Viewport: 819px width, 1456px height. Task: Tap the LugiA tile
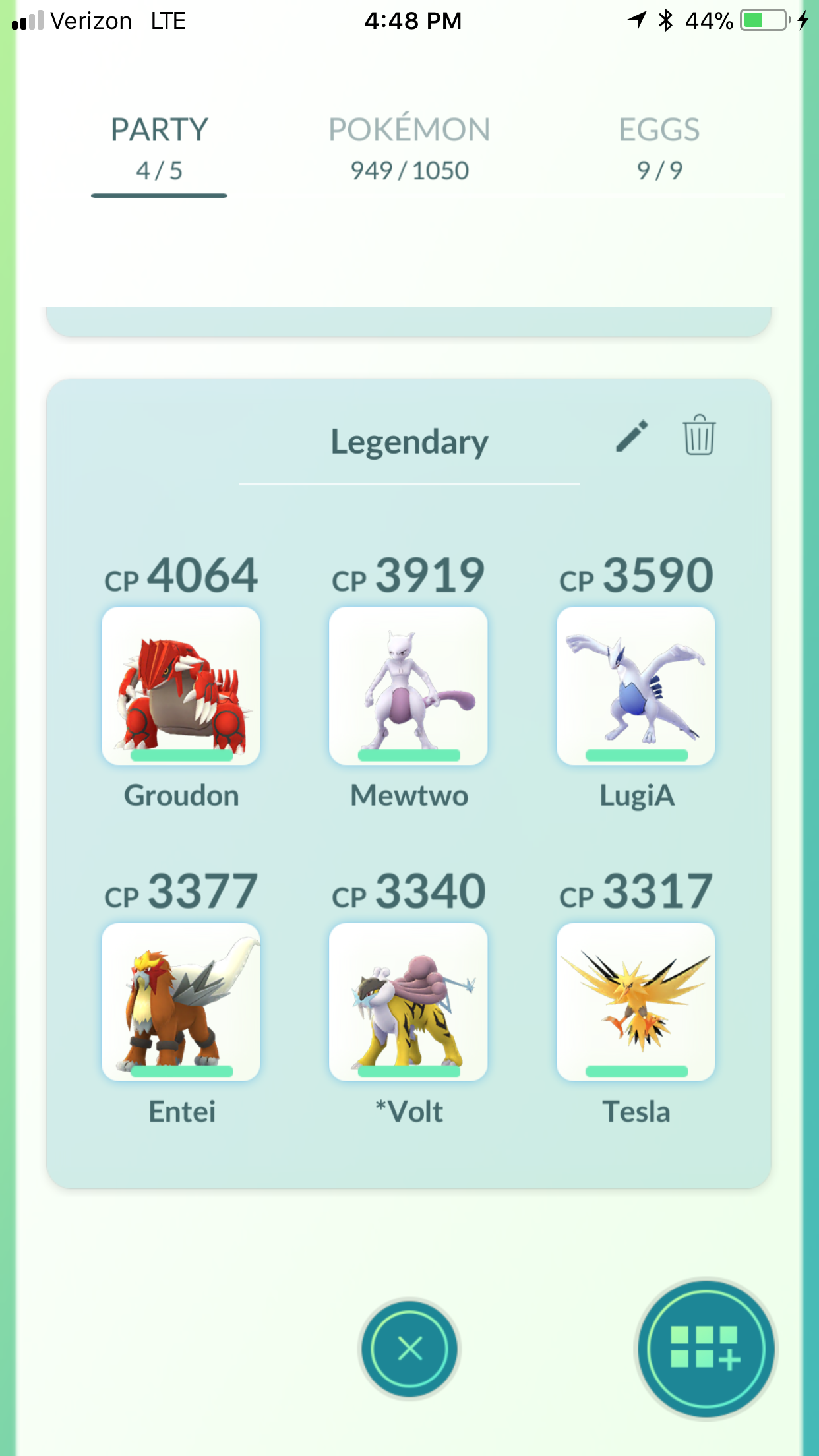coord(636,686)
